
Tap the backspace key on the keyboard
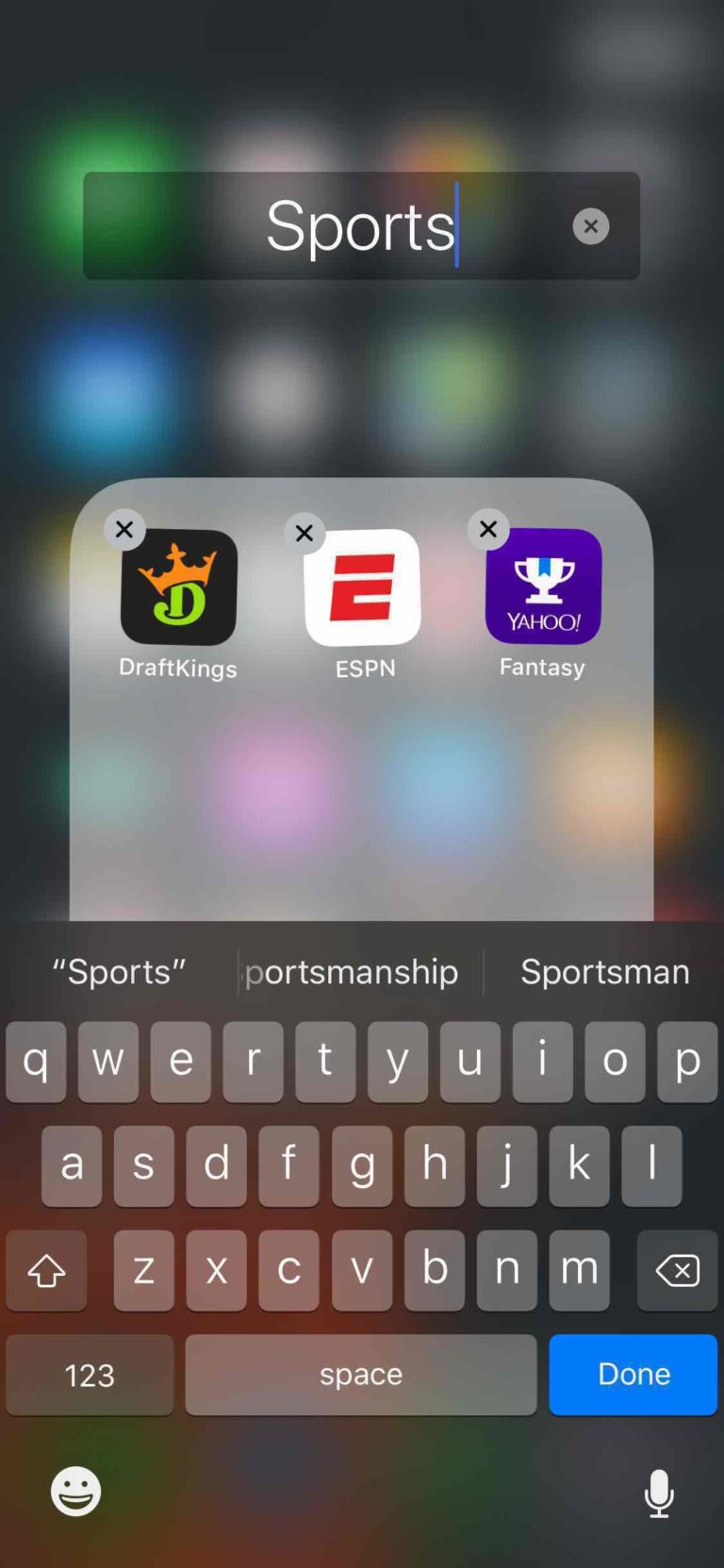pyautogui.click(x=677, y=1271)
